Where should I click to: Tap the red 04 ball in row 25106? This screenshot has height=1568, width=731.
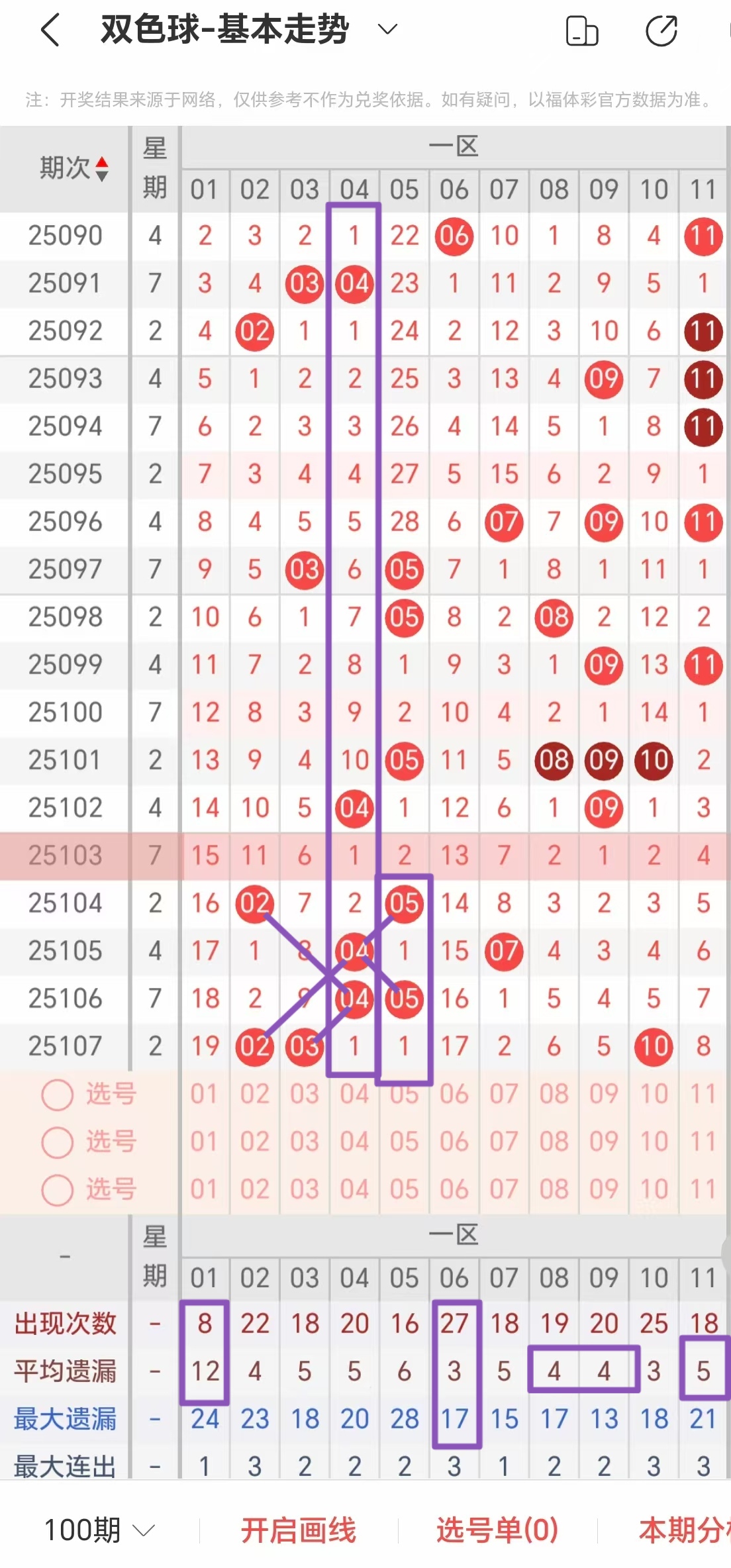click(x=354, y=1000)
